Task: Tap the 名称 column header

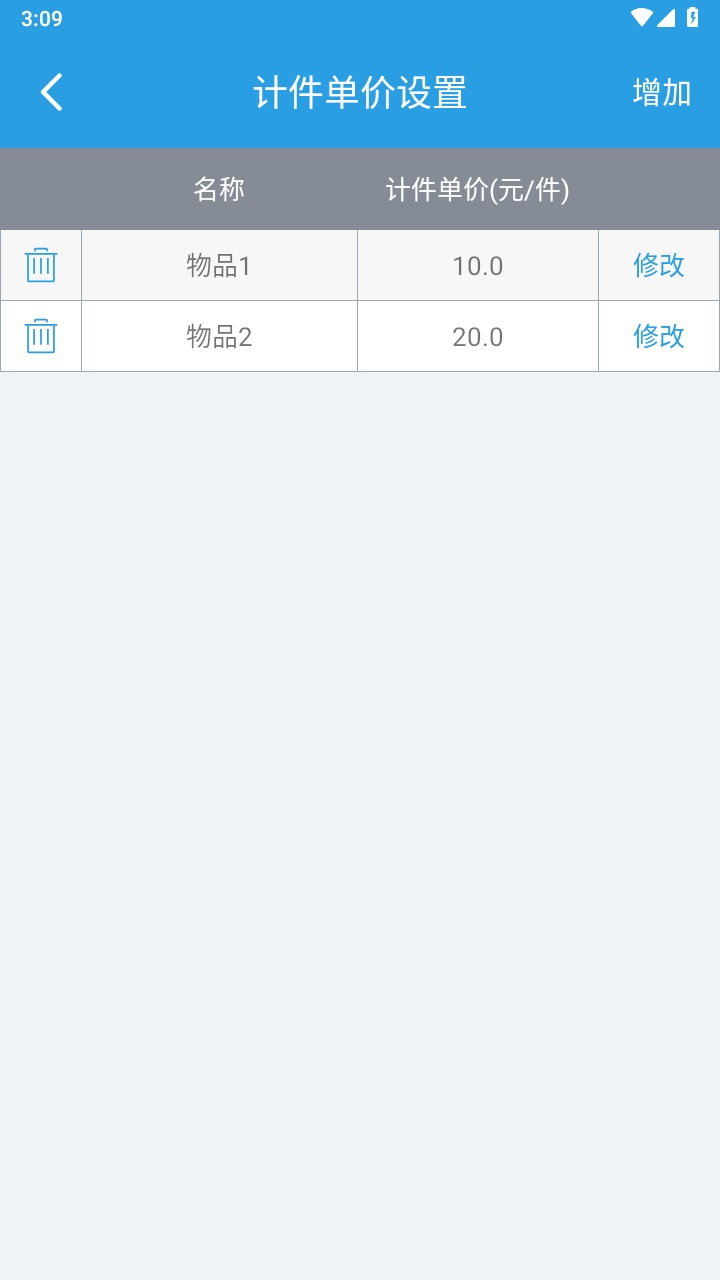Action: click(219, 188)
